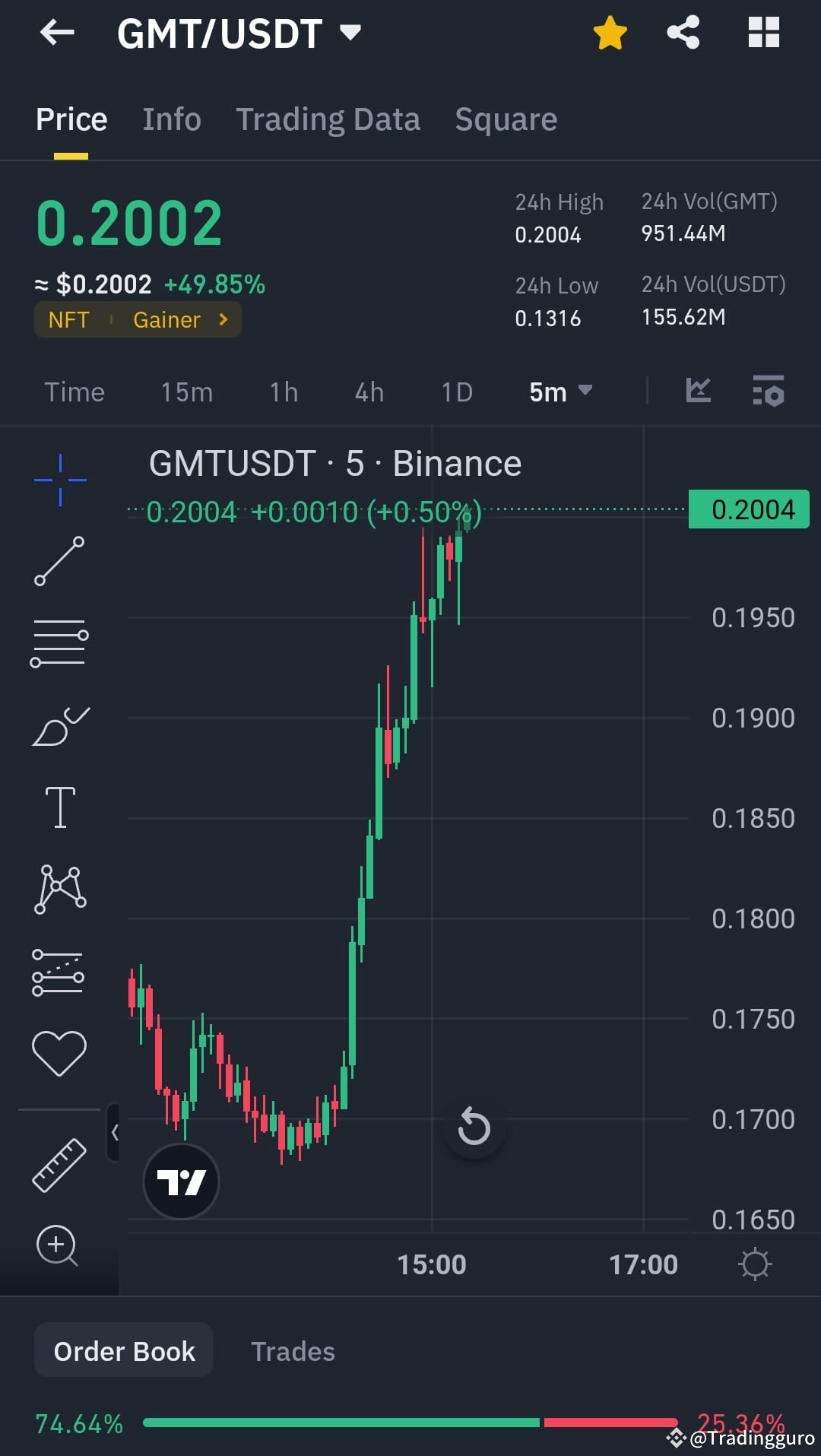Select the trend line drawing tool
This screenshot has height=1456, width=821.
tap(60, 563)
